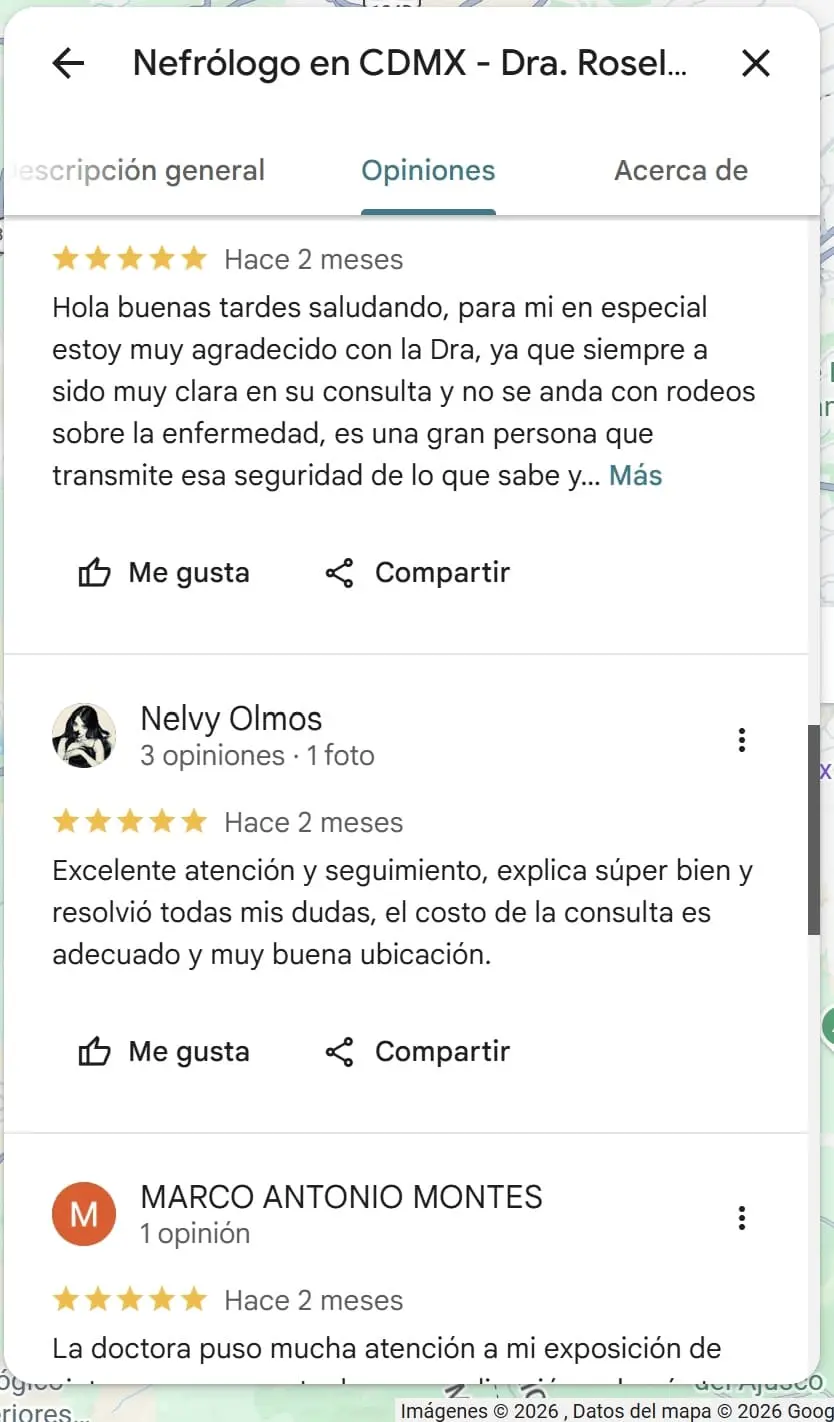Click the first star in Nelvy's rating

tap(66, 820)
